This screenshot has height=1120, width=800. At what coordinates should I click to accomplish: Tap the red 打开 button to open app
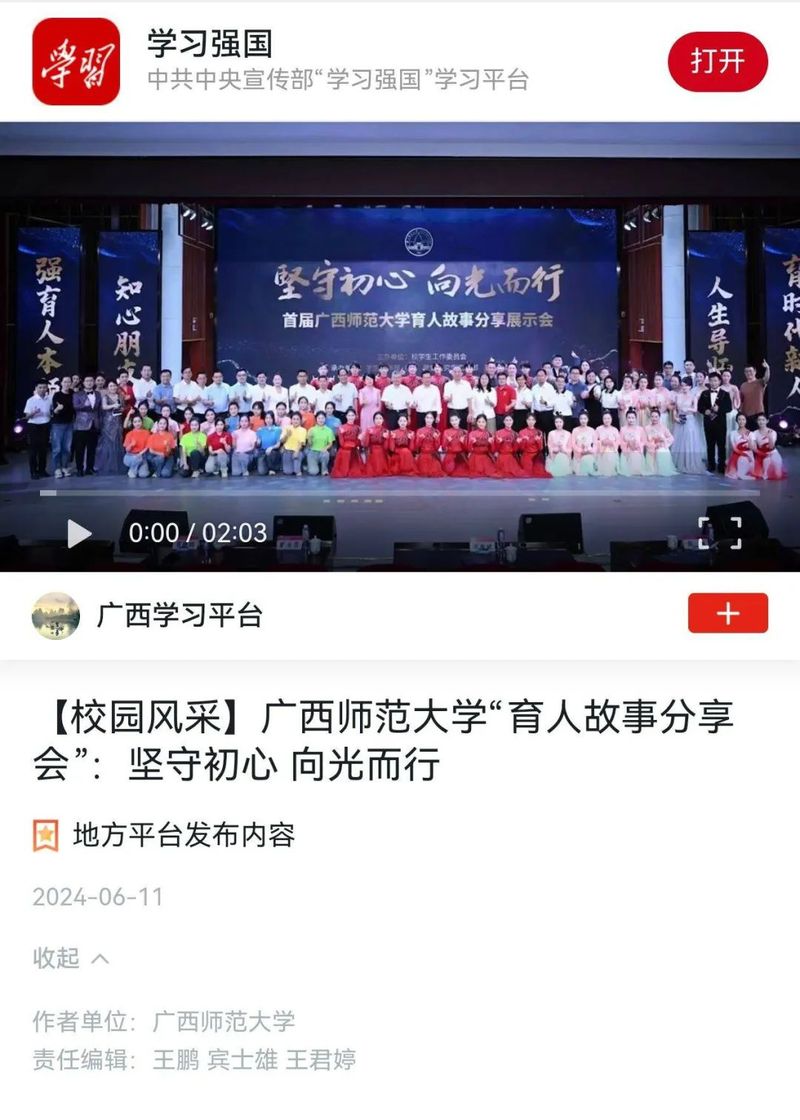(x=717, y=61)
